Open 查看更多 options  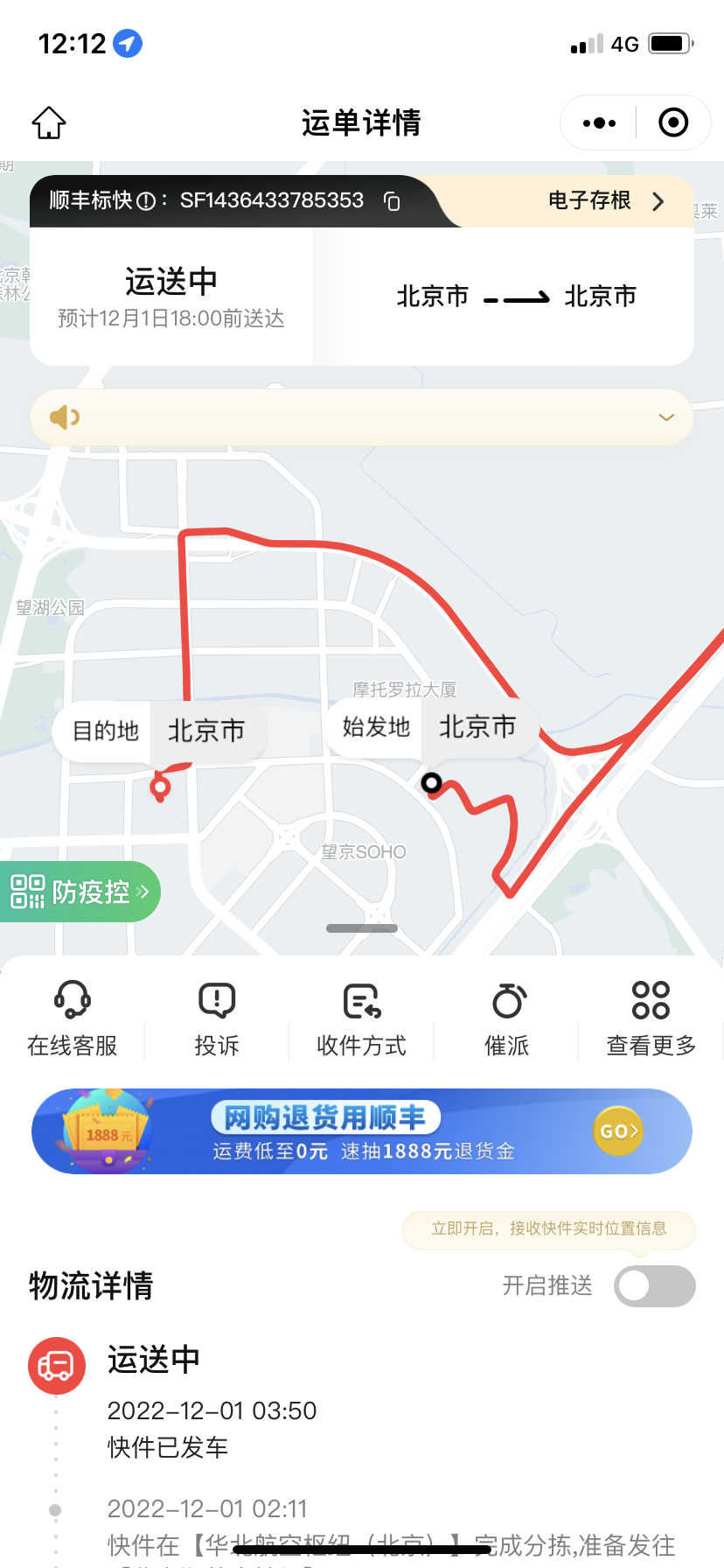point(651,1019)
